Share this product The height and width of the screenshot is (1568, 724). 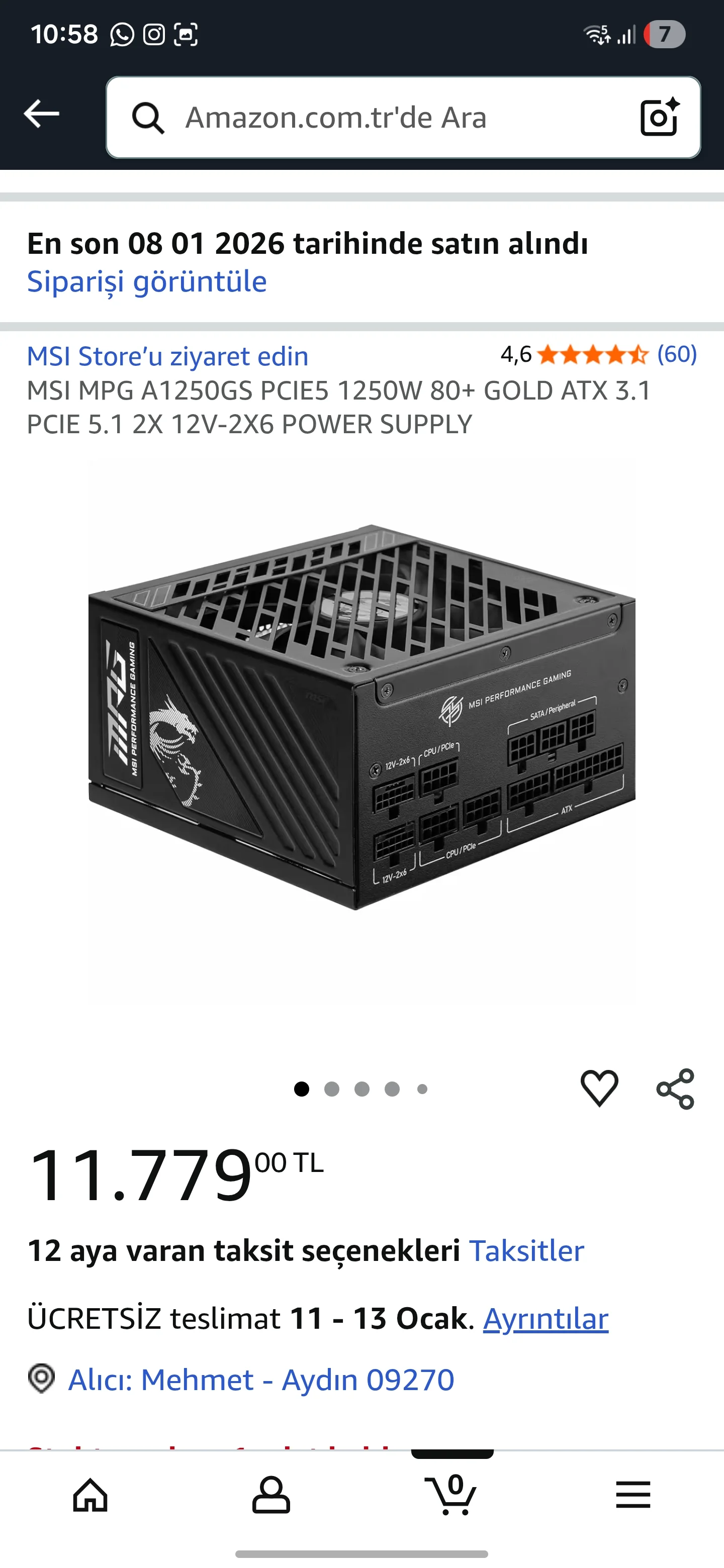pyautogui.click(x=675, y=1089)
